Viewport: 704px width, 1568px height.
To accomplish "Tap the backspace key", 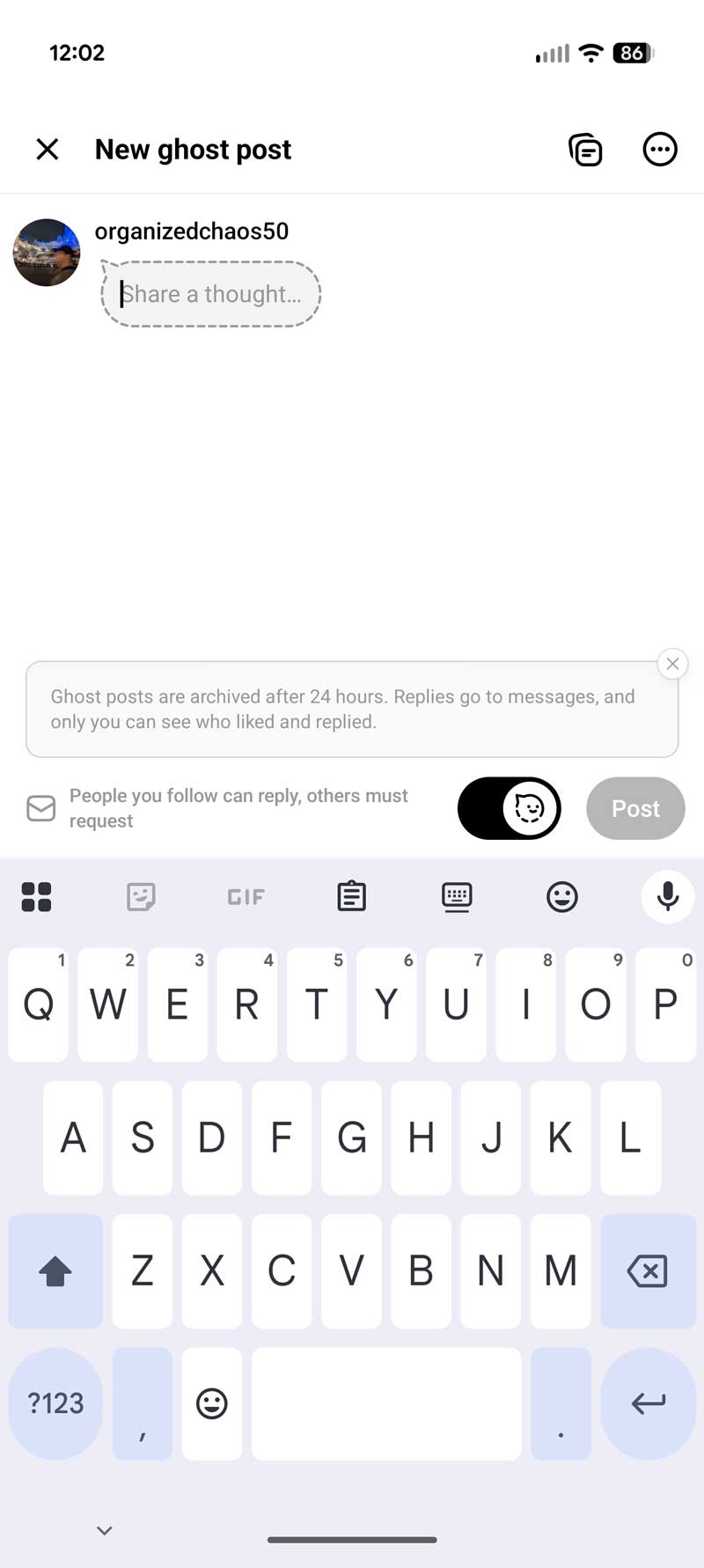I will point(648,1270).
